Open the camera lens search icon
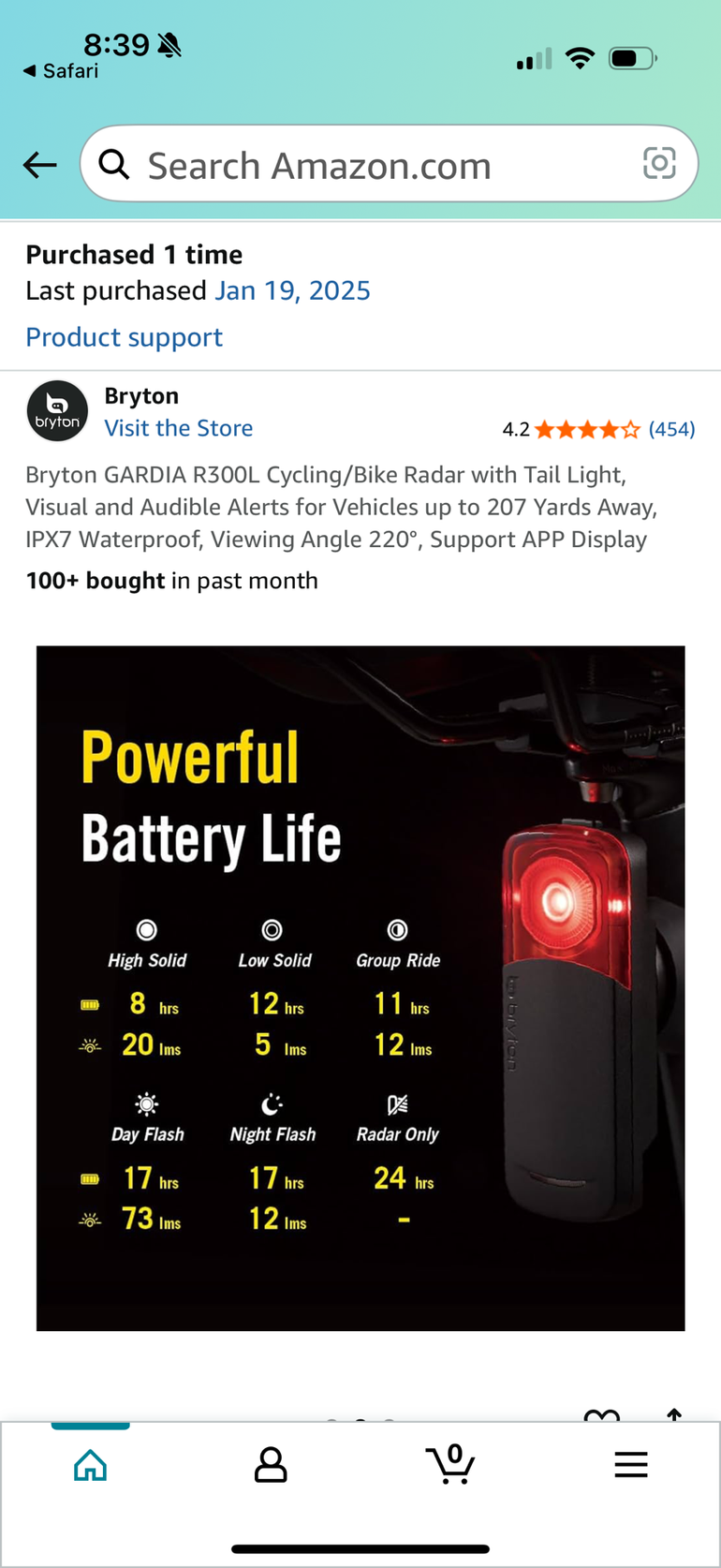The height and width of the screenshot is (1568, 721). (x=659, y=164)
